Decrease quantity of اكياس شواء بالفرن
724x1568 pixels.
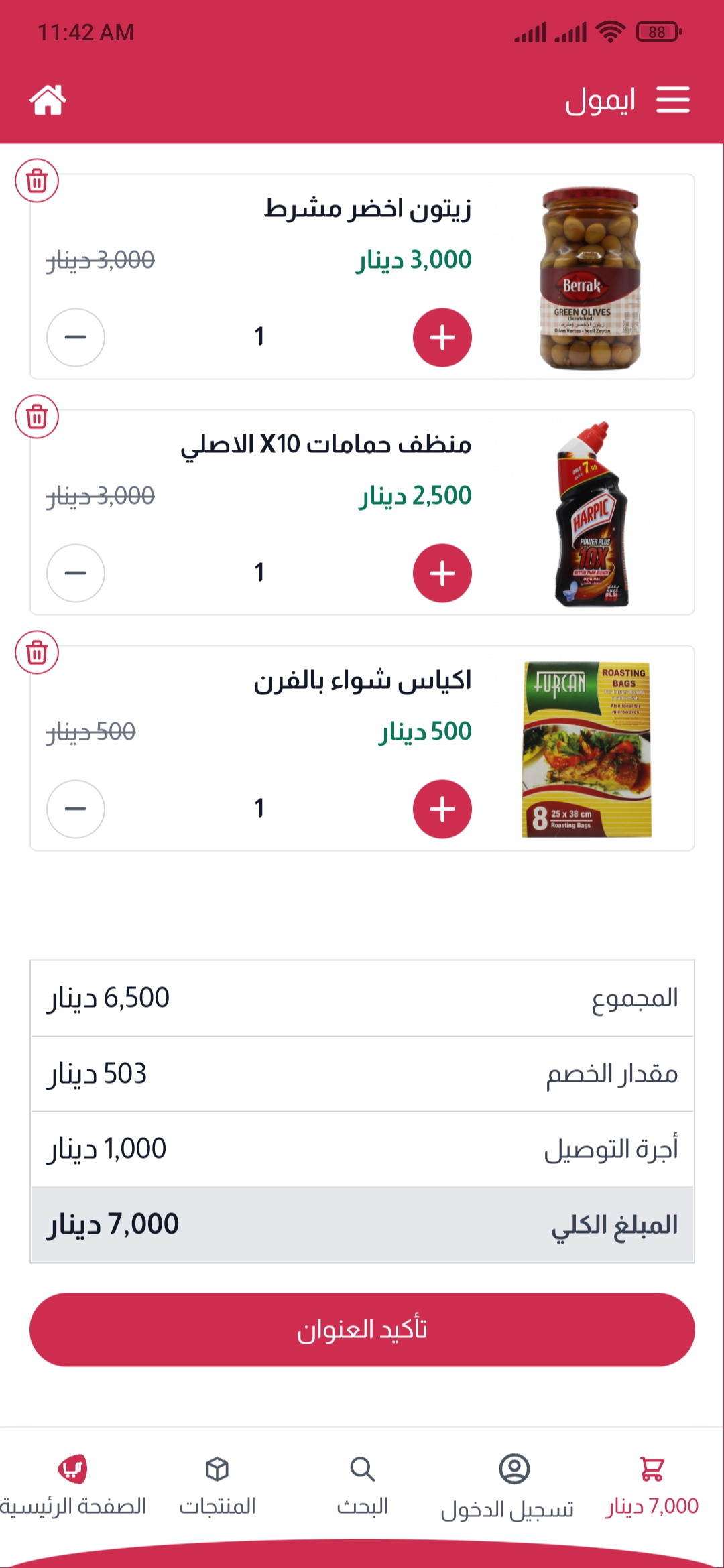coord(76,809)
